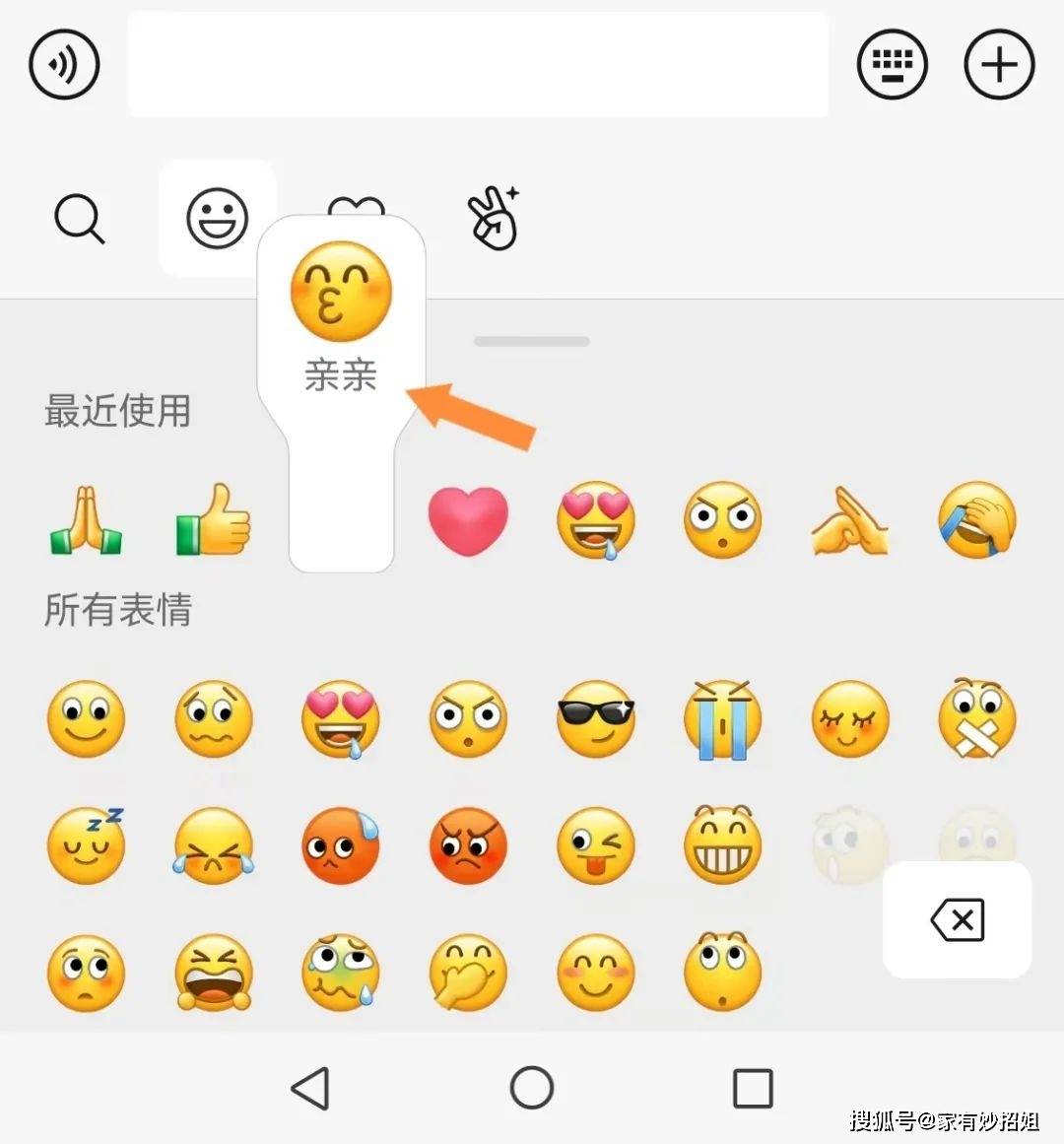This screenshot has height=1144, width=1064.
Task: Pick the red heart emoji
Action: 468,520
